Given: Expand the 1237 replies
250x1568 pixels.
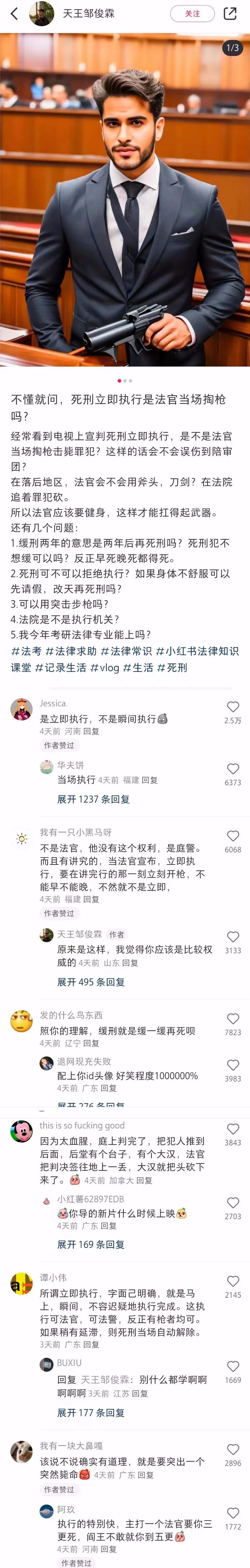Looking at the screenshot, I should [93, 799].
